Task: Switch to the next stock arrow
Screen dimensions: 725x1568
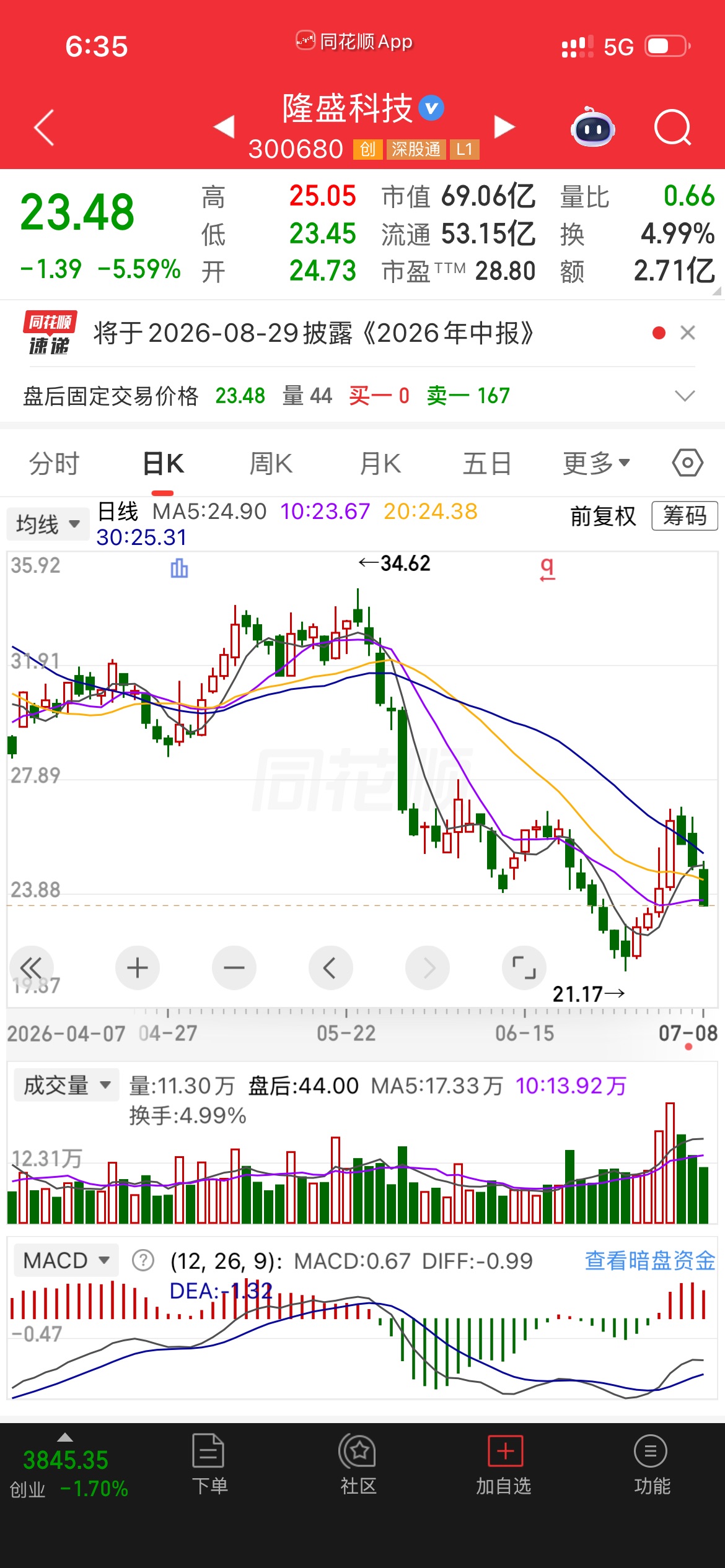Action: point(504,127)
